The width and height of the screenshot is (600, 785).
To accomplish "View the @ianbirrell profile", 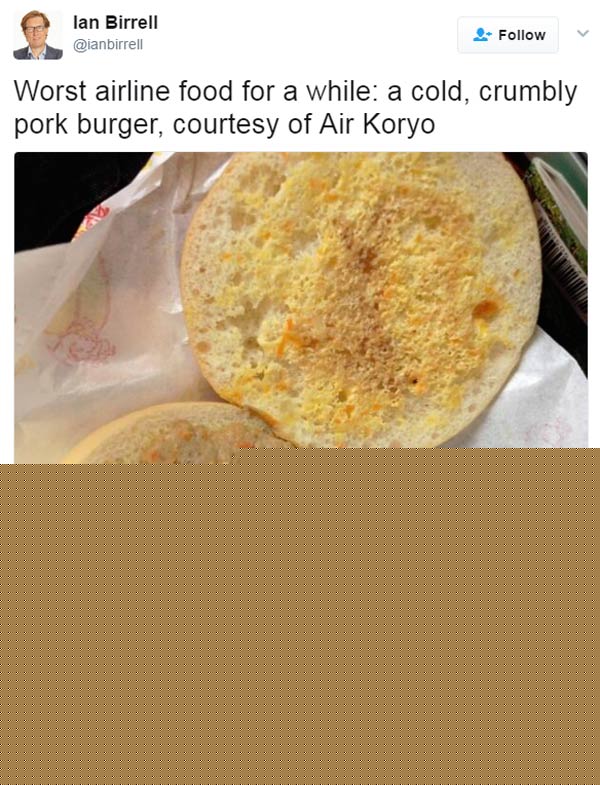I will (108, 45).
